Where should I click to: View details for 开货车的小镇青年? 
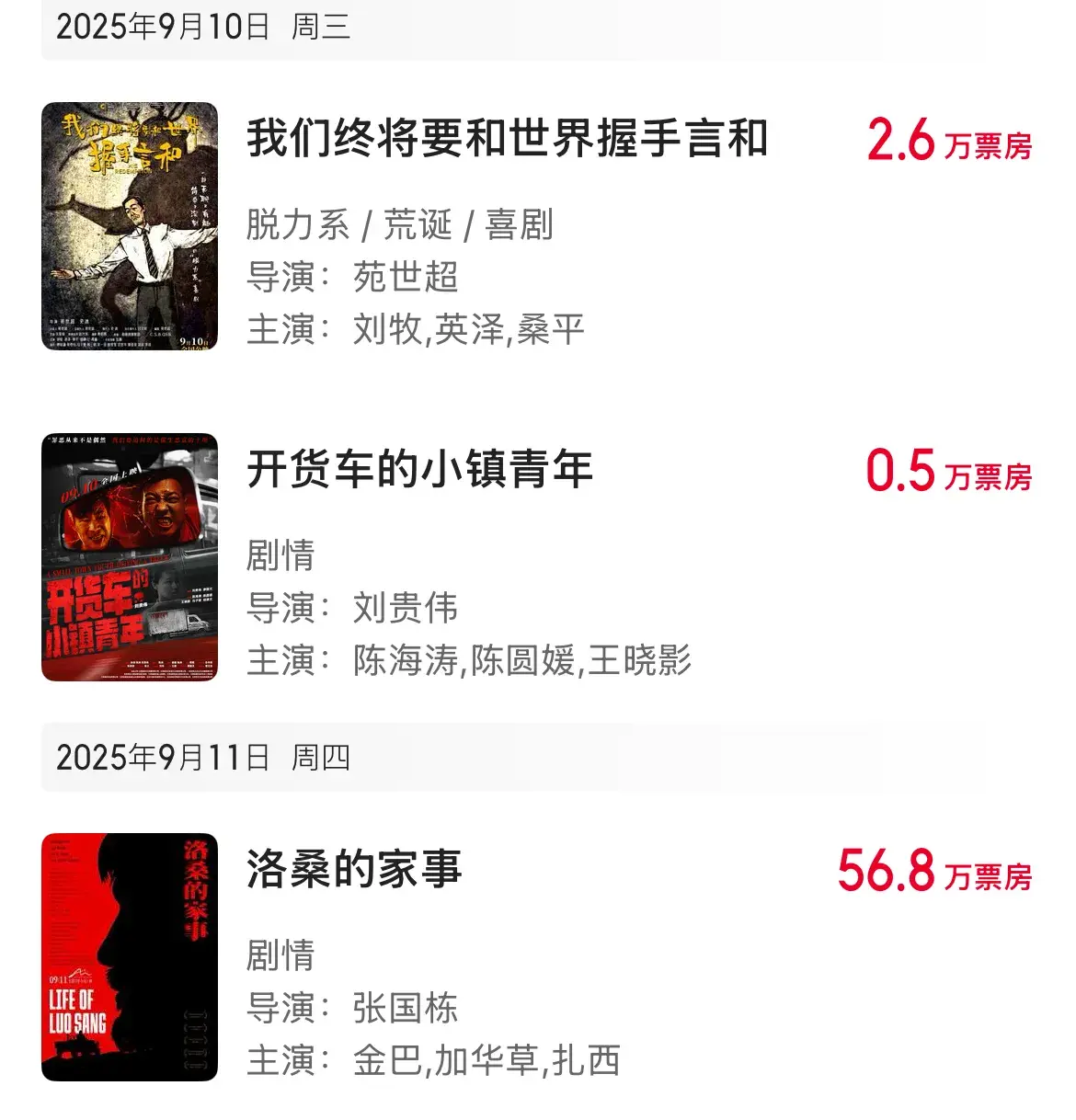(419, 470)
